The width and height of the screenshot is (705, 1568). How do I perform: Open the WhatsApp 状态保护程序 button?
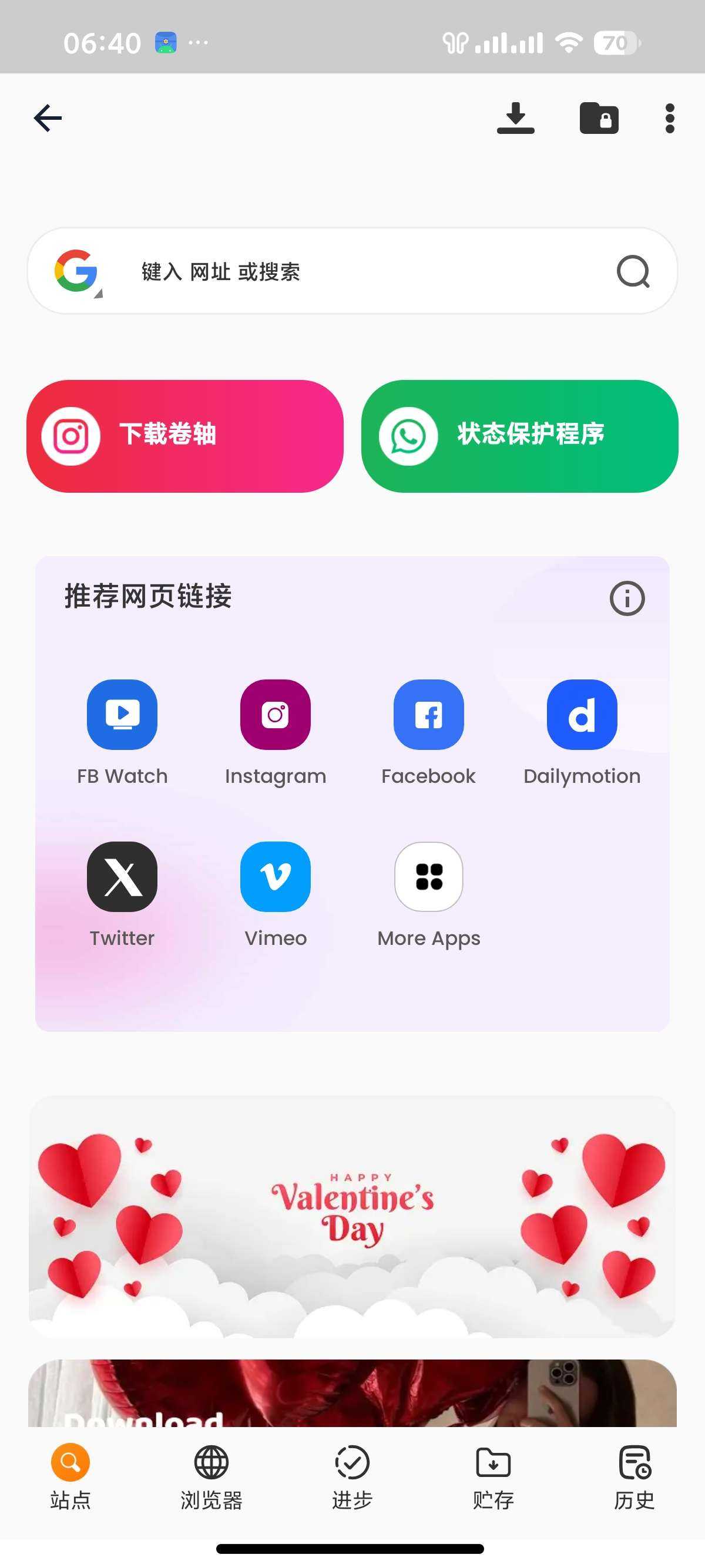click(x=519, y=436)
